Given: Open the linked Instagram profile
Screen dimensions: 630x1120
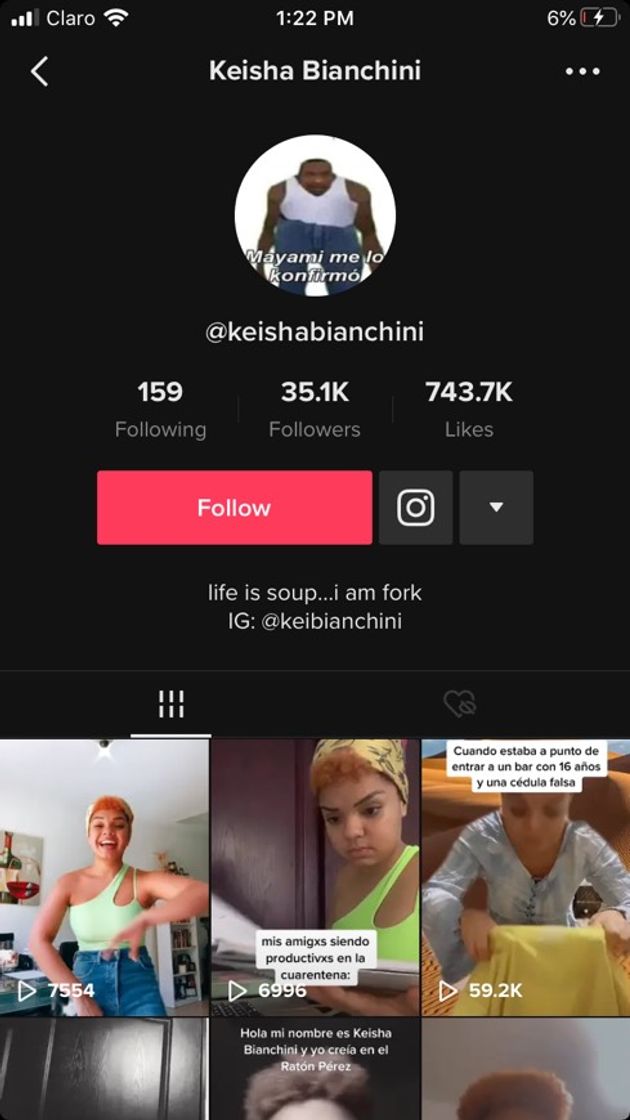Looking at the screenshot, I should tap(416, 508).
